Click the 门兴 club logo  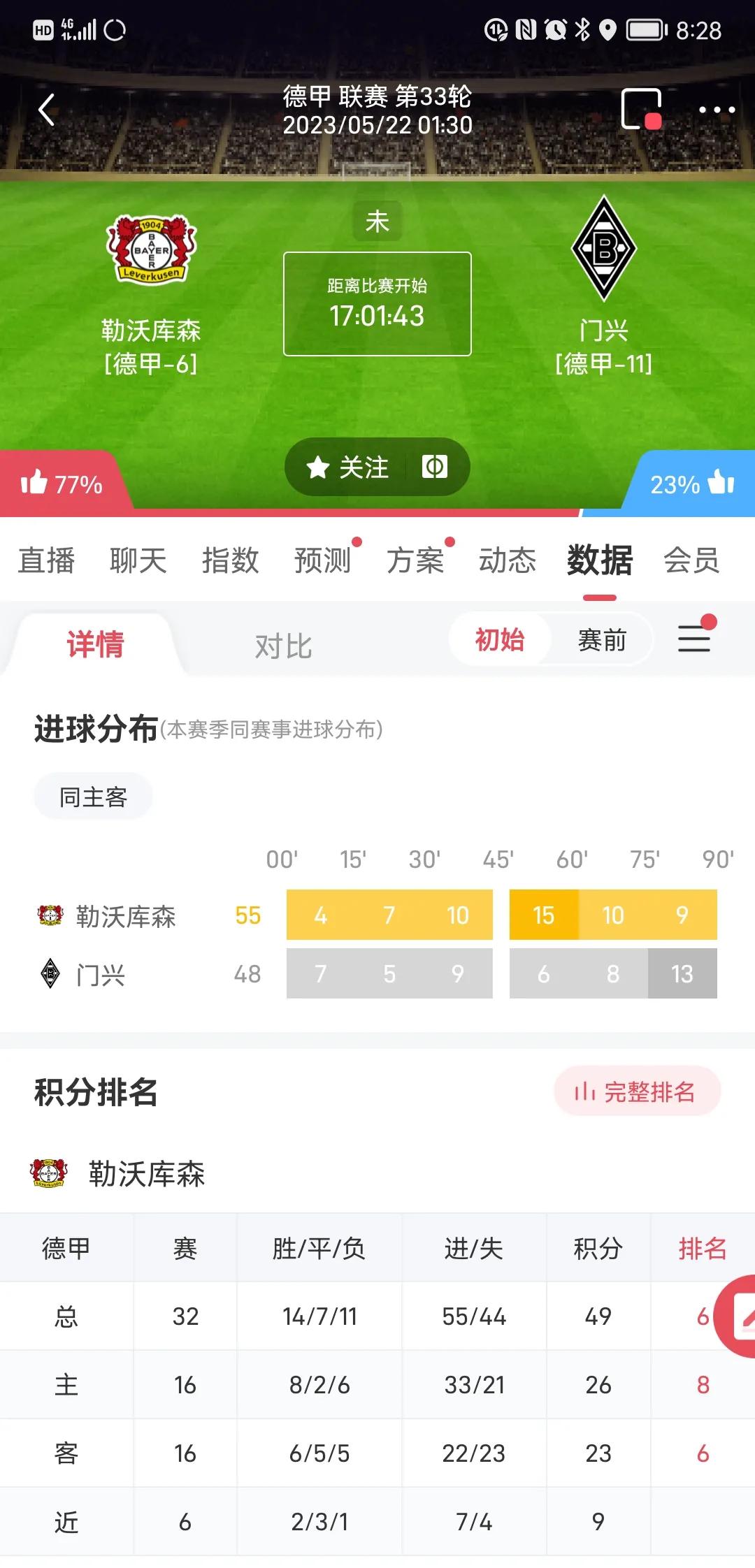click(x=605, y=248)
